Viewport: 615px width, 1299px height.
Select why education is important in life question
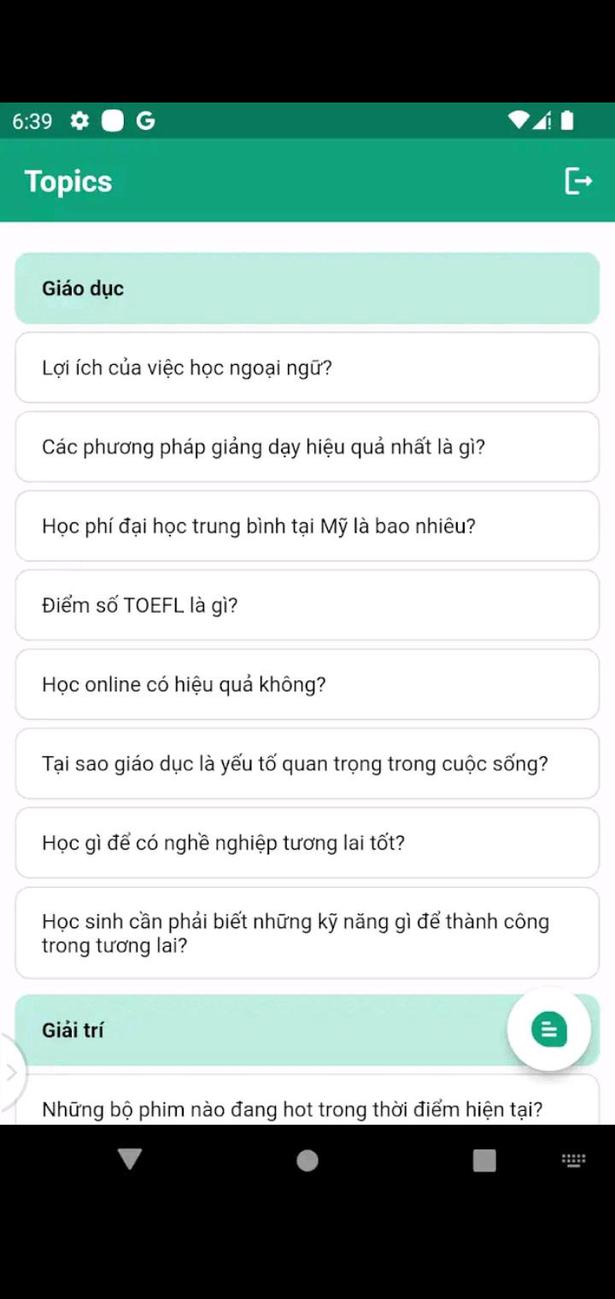click(307, 764)
